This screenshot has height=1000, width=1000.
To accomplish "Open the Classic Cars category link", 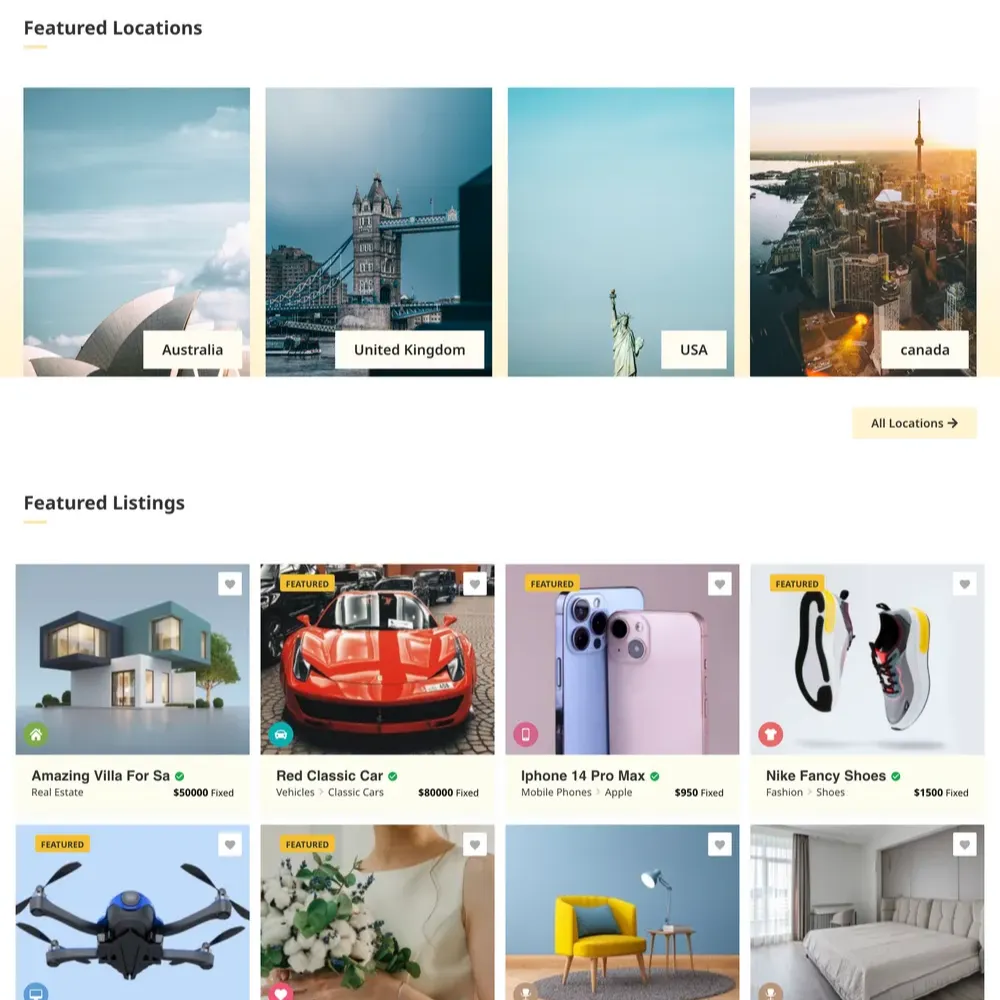I will click(x=355, y=793).
